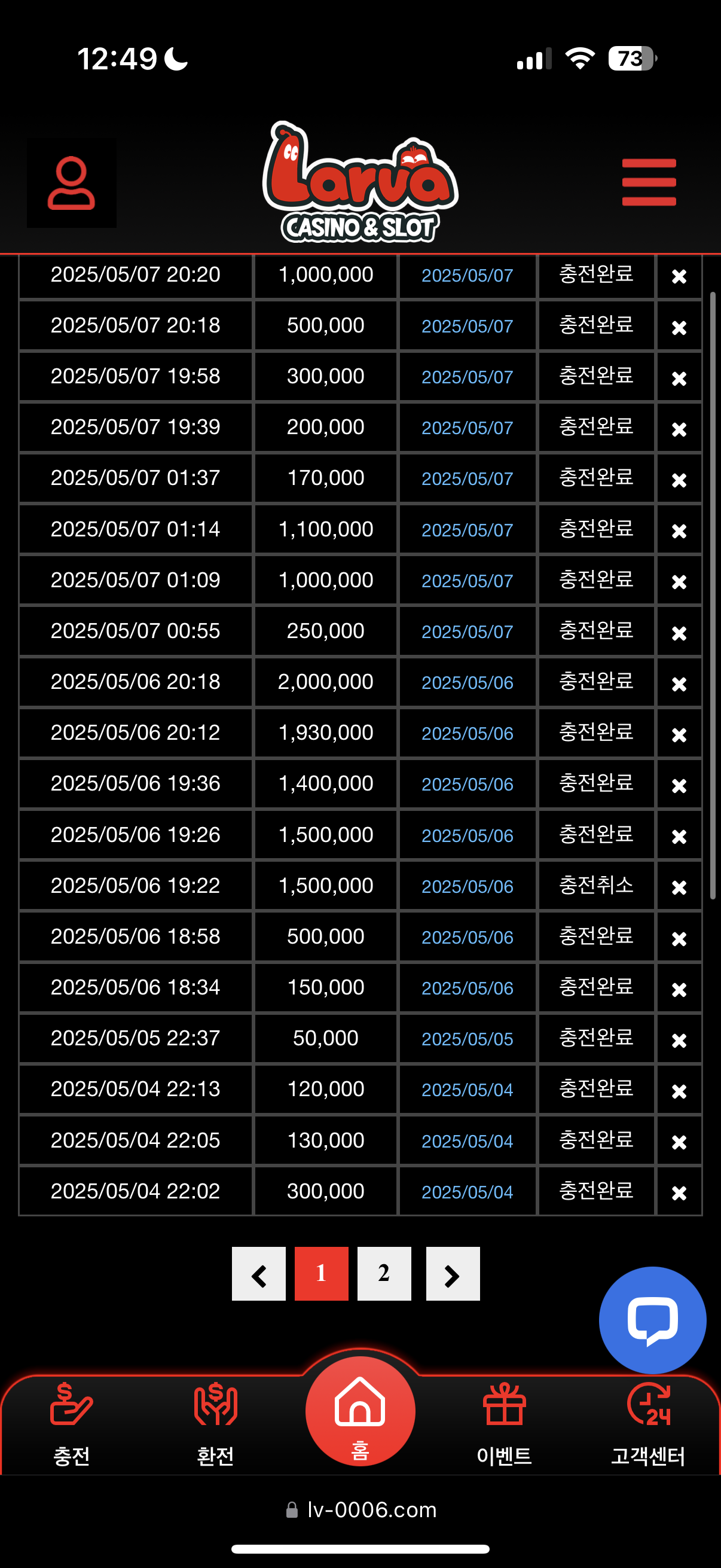
Task: Delete the 2025/05/07 20:20 record
Action: [x=679, y=276]
